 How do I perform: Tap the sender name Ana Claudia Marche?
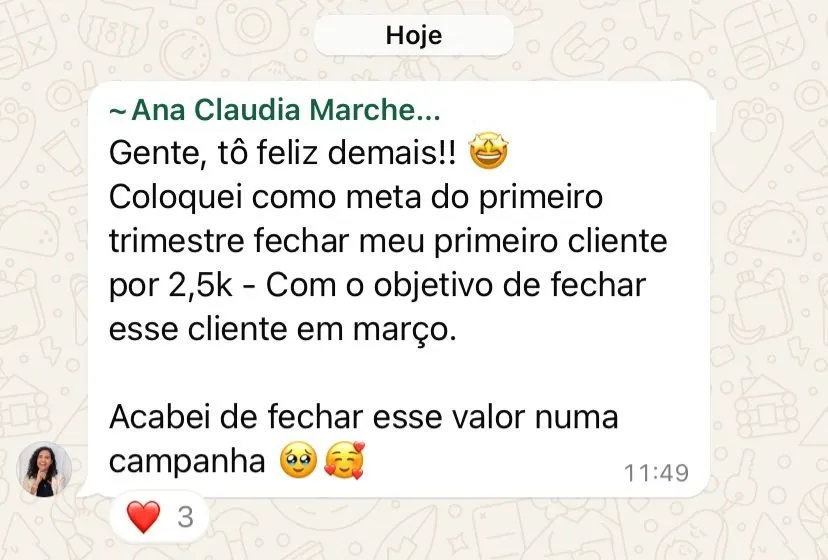coord(276,110)
